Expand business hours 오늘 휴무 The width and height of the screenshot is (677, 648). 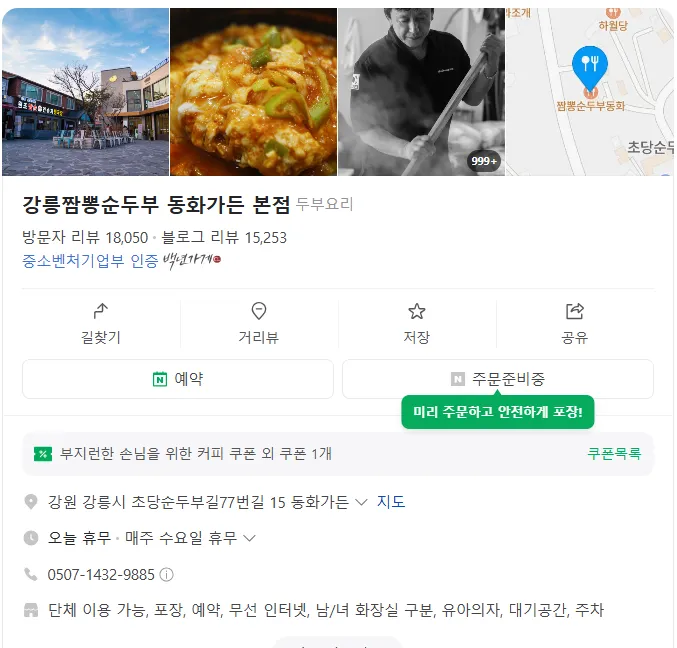click(x=249, y=538)
